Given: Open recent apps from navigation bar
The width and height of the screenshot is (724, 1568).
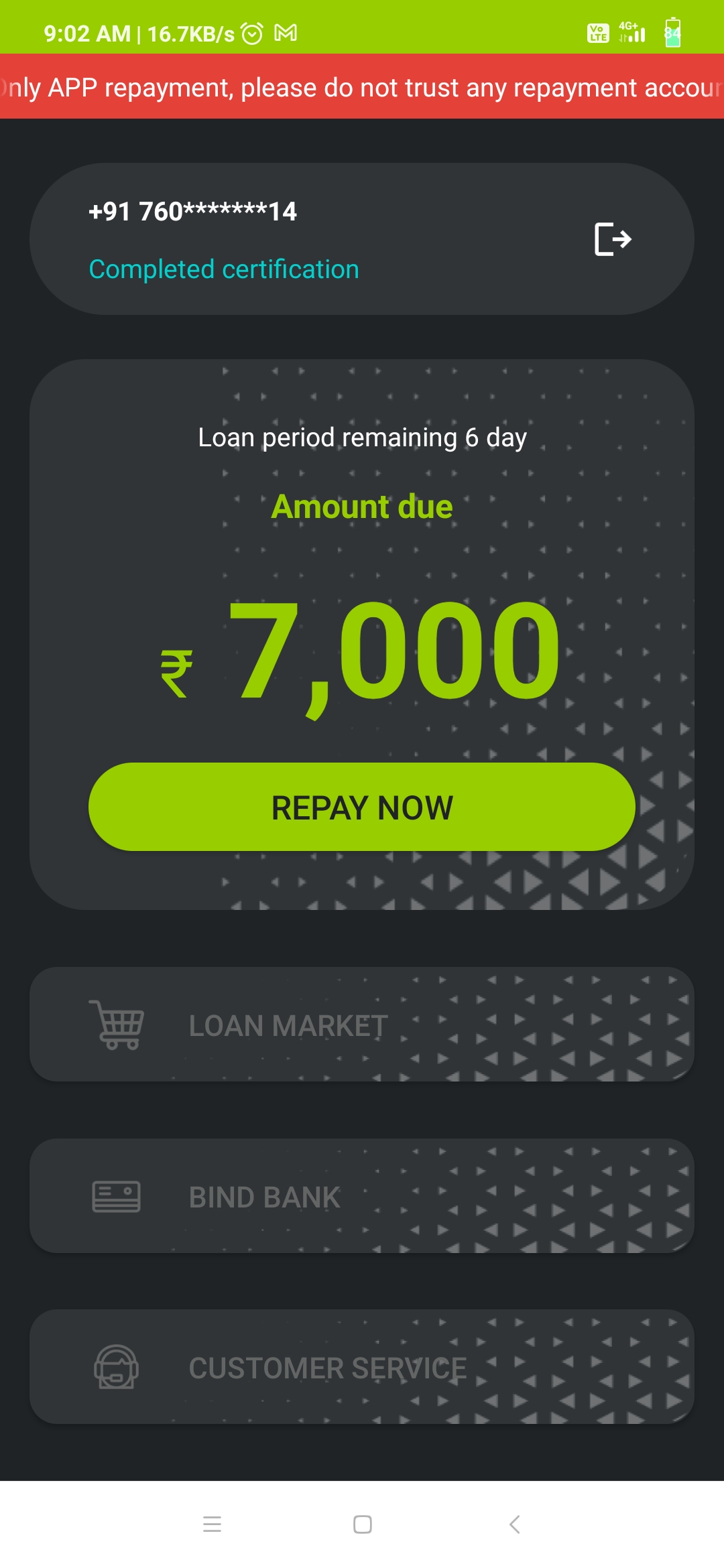Looking at the screenshot, I should pyautogui.click(x=212, y=1524).
